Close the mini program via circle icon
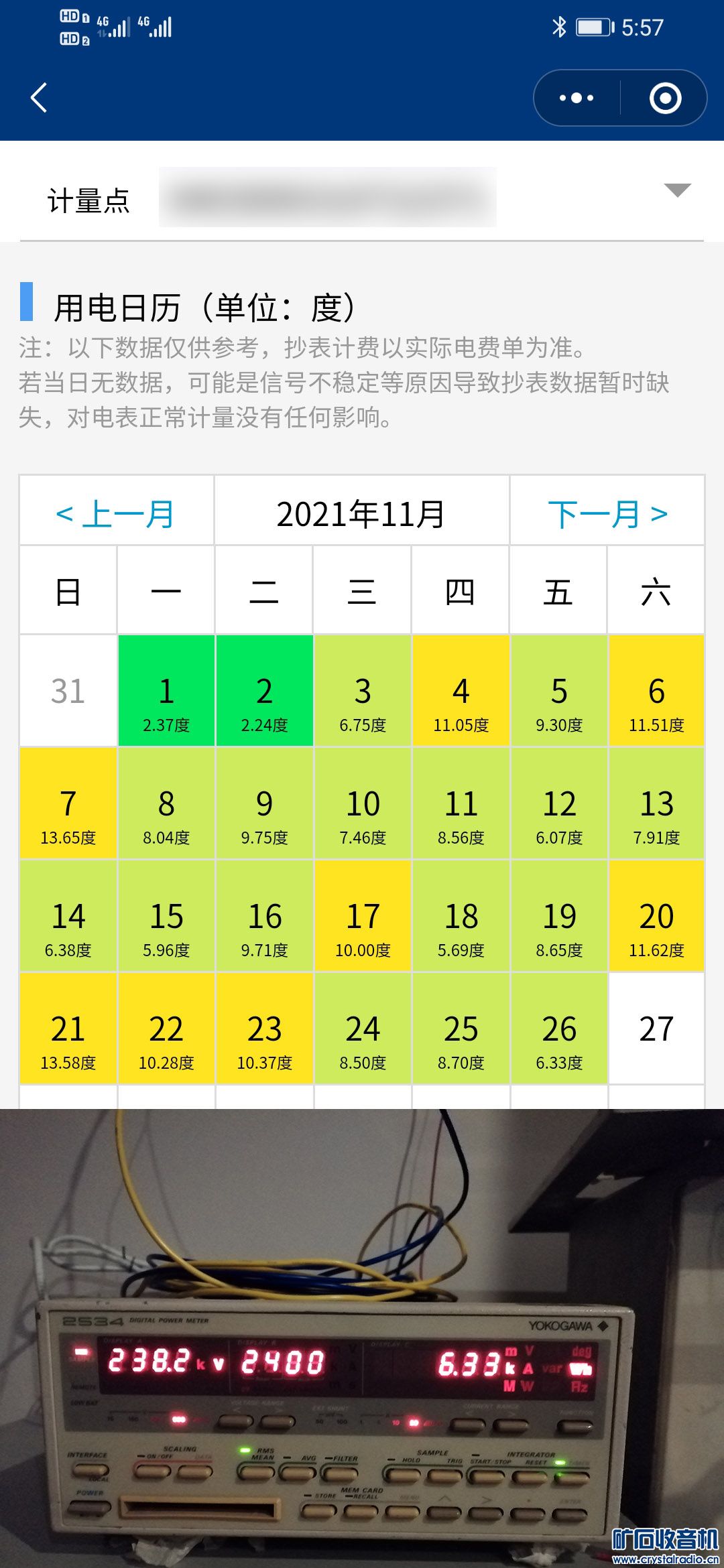724x1568 pixels. [x=665, y=98]
